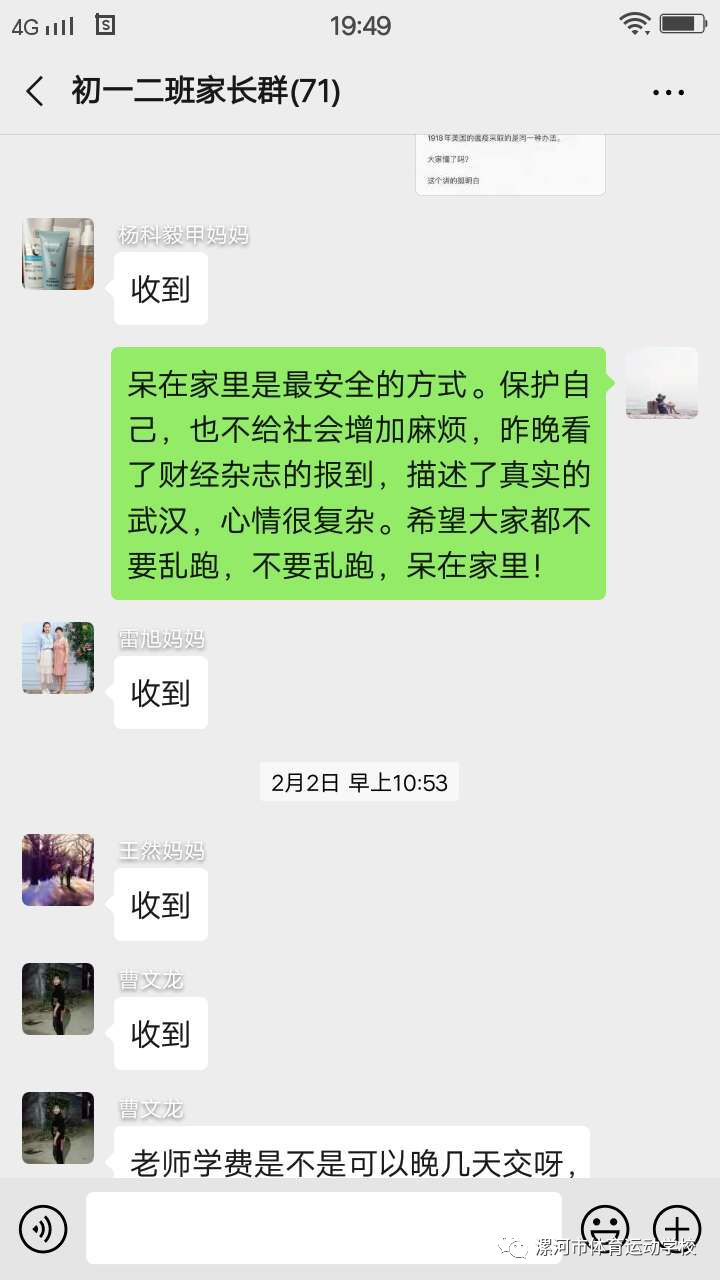720x1280 pixels.
Task: Go back from the group chat
Action: [x=35, y=92]
